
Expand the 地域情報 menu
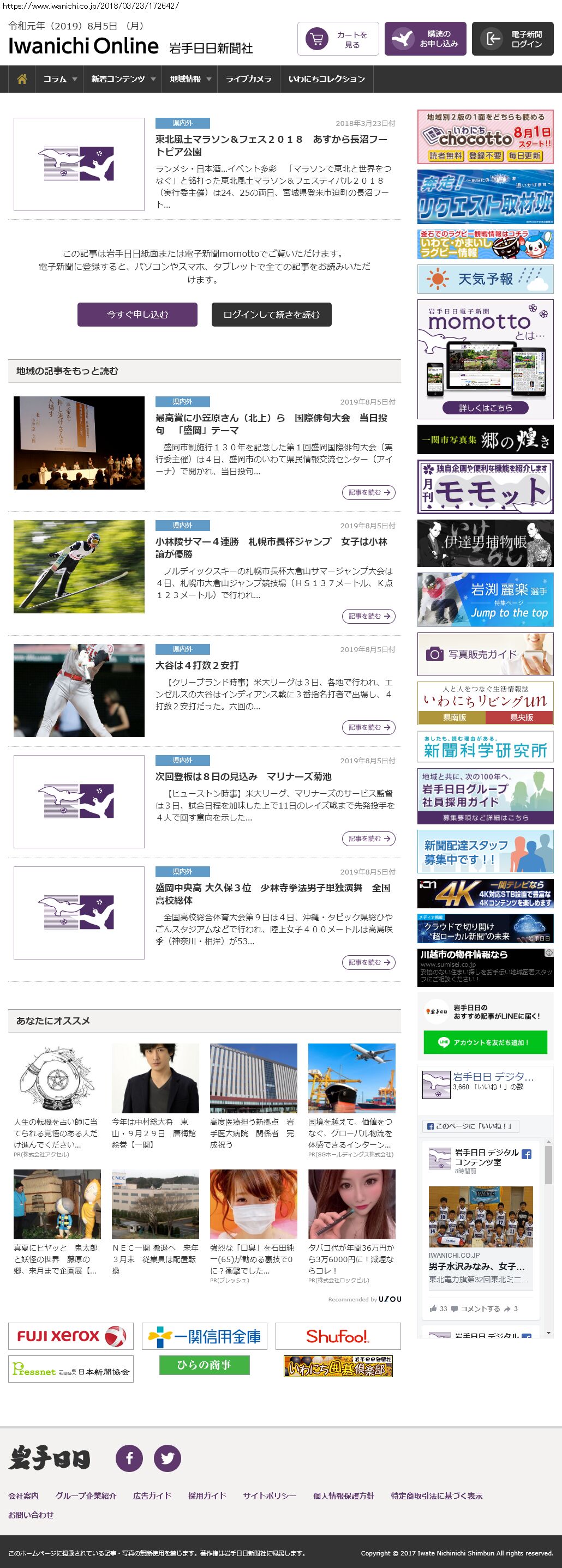[190, 79]
